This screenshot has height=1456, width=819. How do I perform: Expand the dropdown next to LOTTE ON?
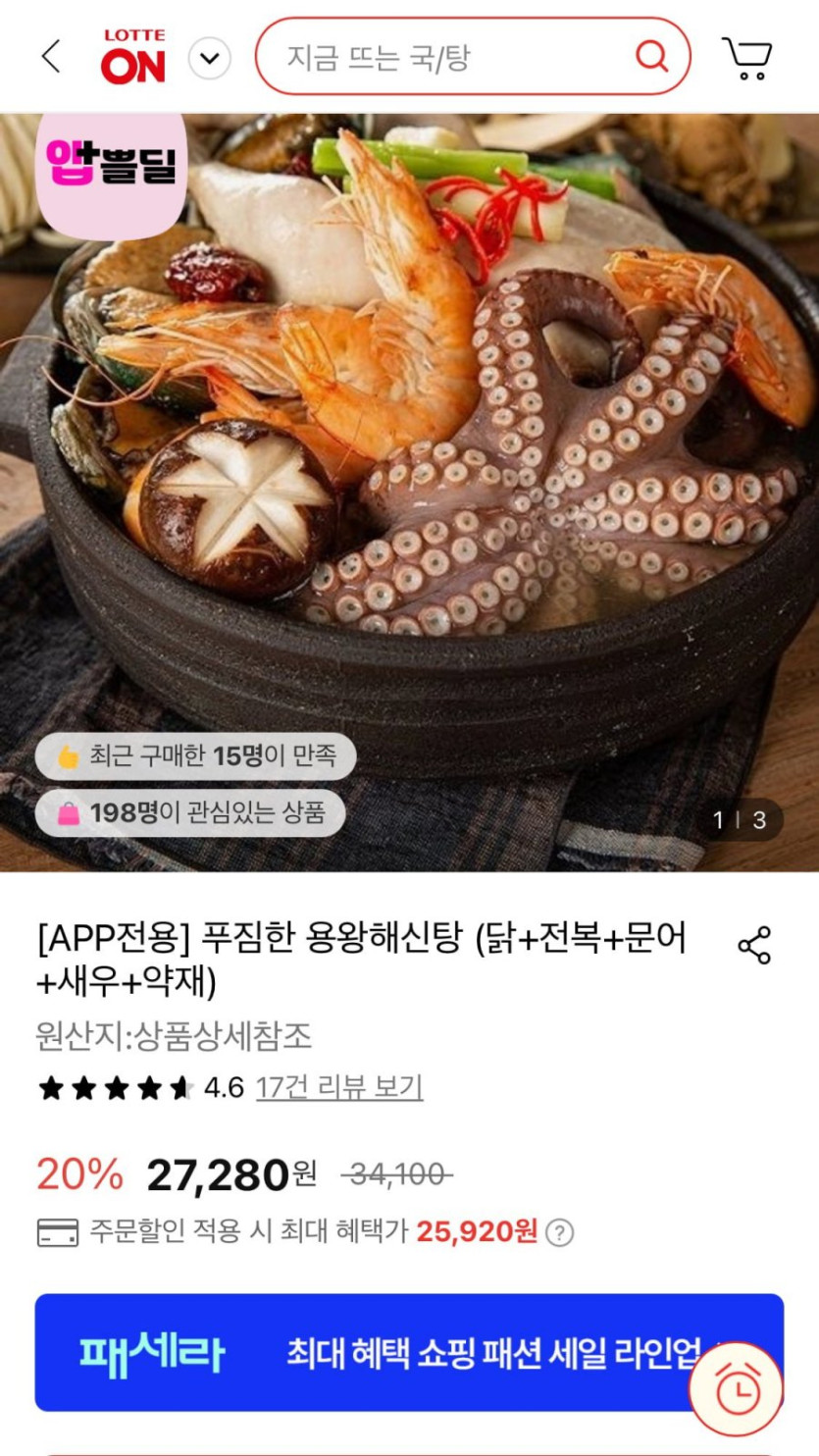209,59
